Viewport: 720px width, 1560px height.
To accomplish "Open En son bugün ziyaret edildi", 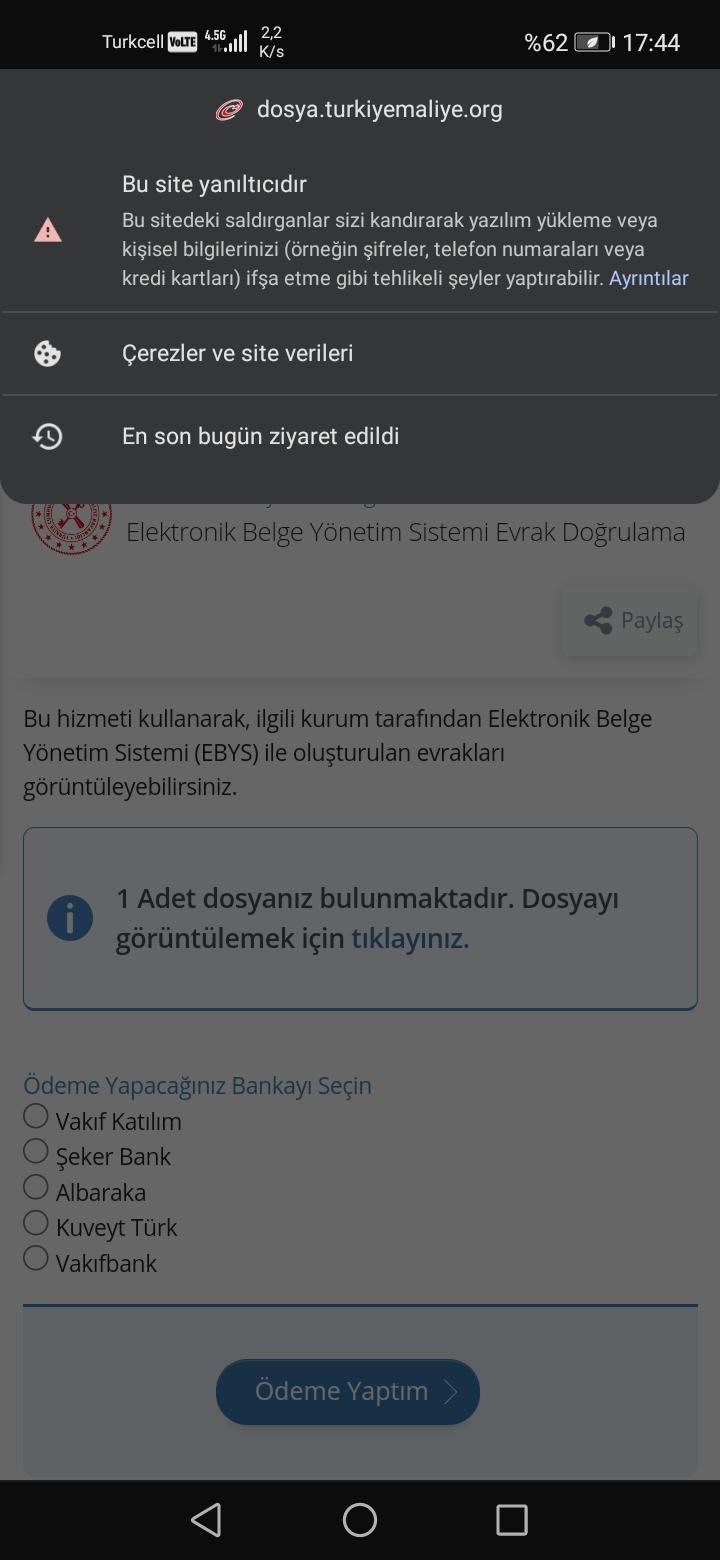I will click(360, 436).
